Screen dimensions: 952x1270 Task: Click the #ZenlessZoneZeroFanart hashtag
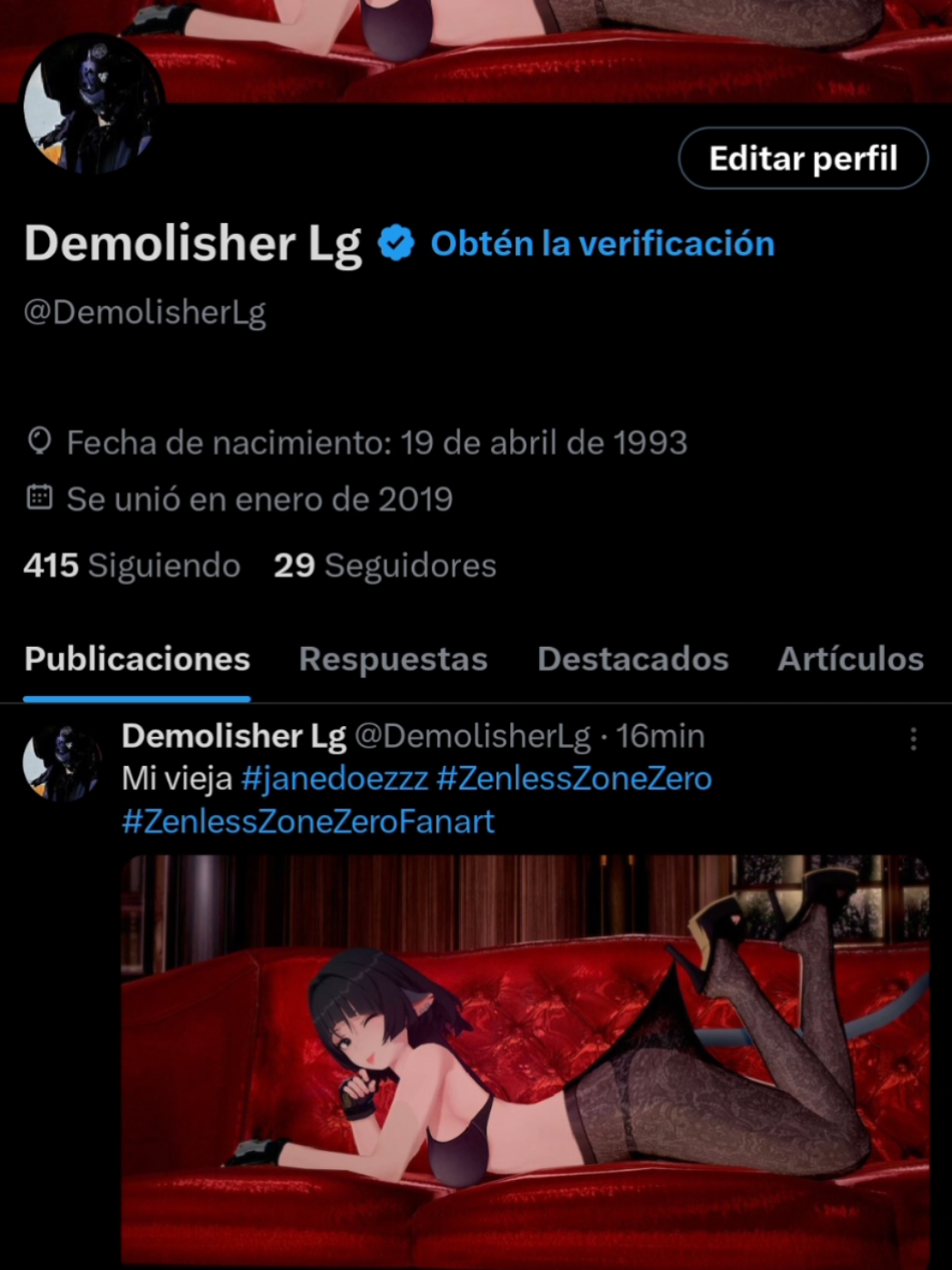[309, 821]
